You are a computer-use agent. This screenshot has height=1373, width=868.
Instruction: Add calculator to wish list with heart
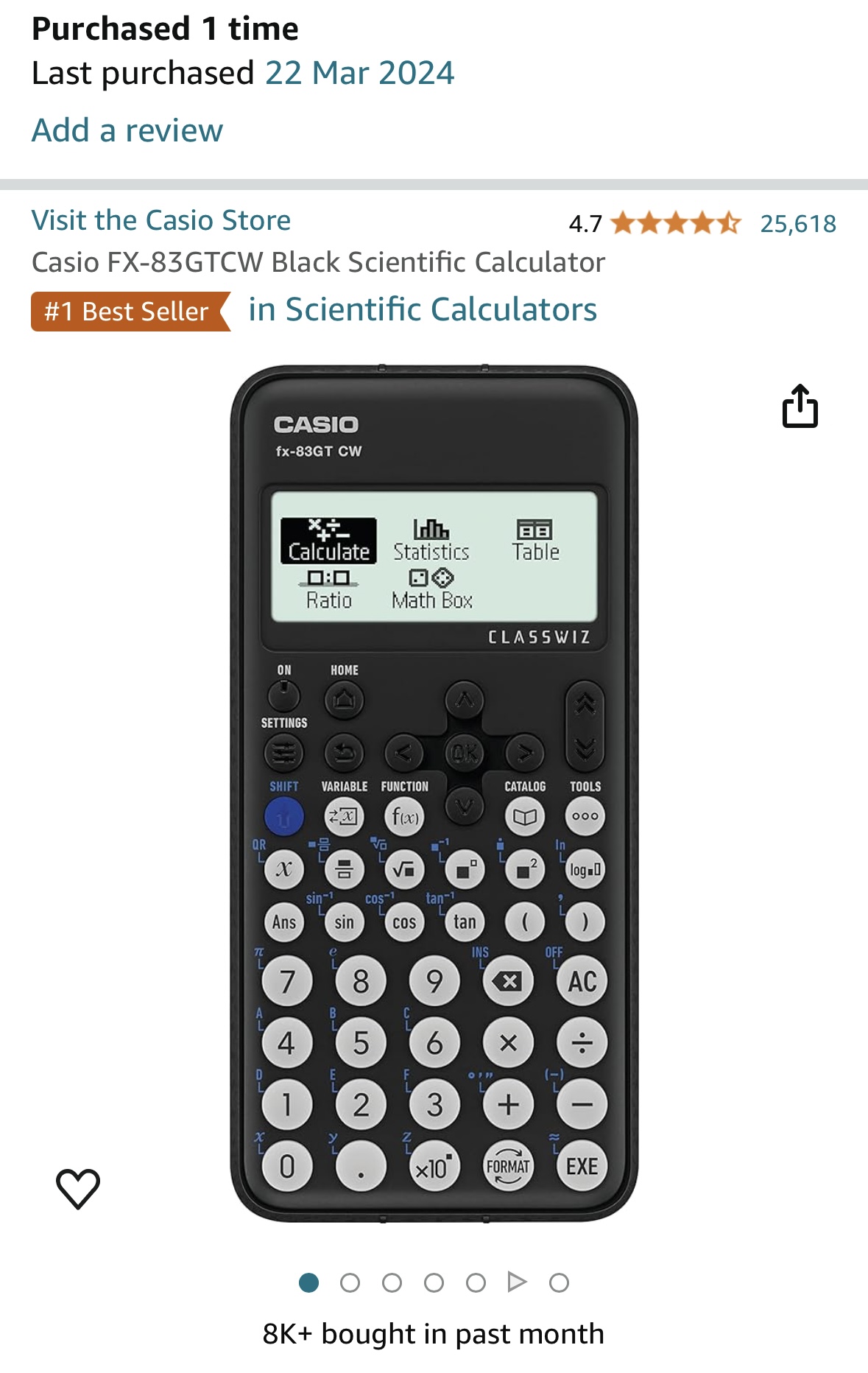point(78,1187)
